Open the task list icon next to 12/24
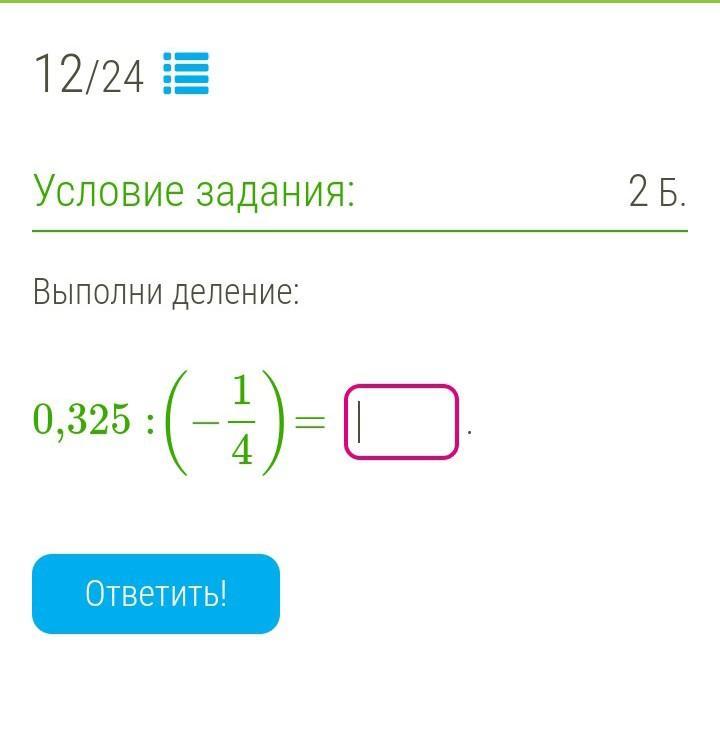 point(186,74)
